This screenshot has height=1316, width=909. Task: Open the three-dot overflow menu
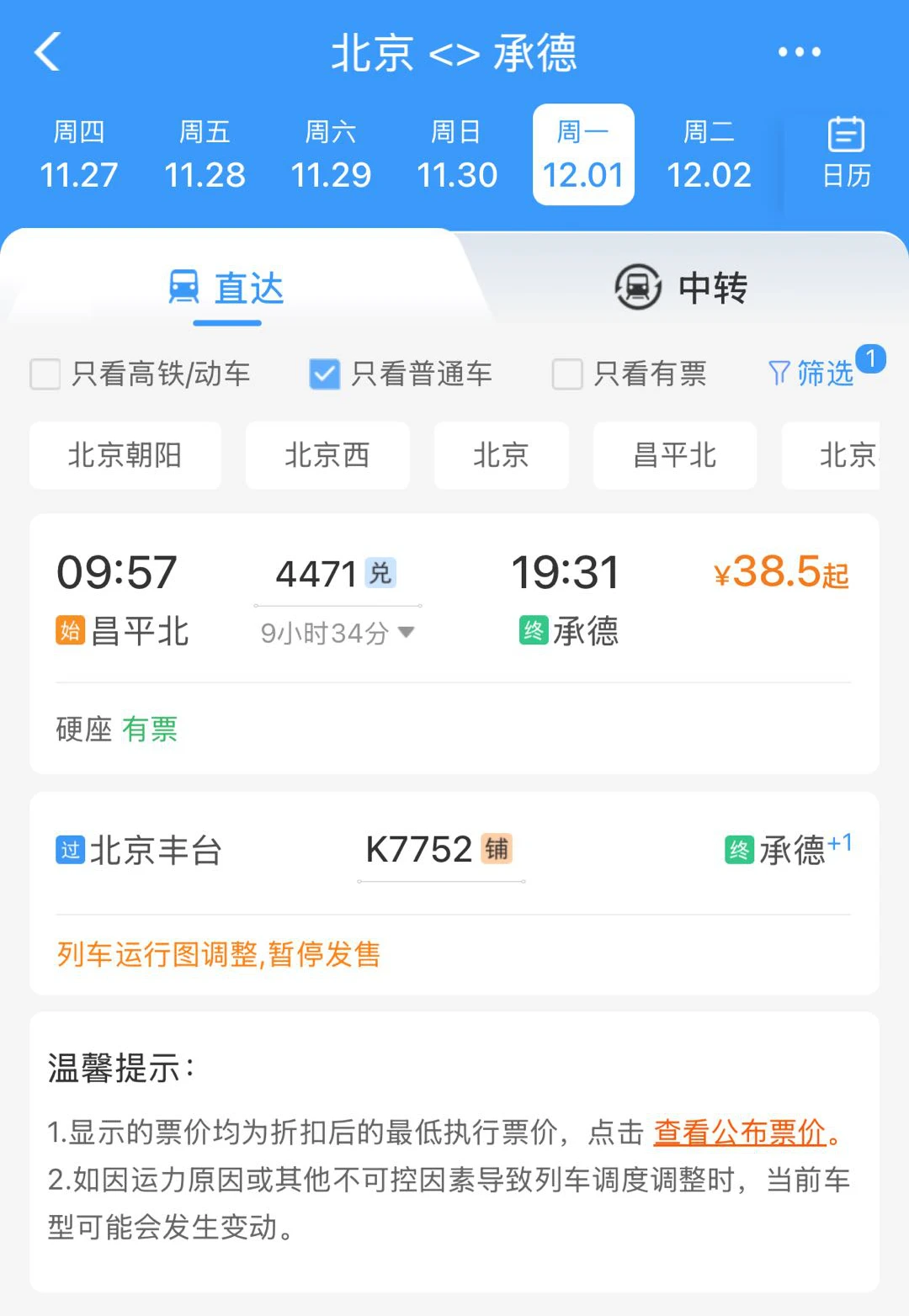(x=799, y=52)
